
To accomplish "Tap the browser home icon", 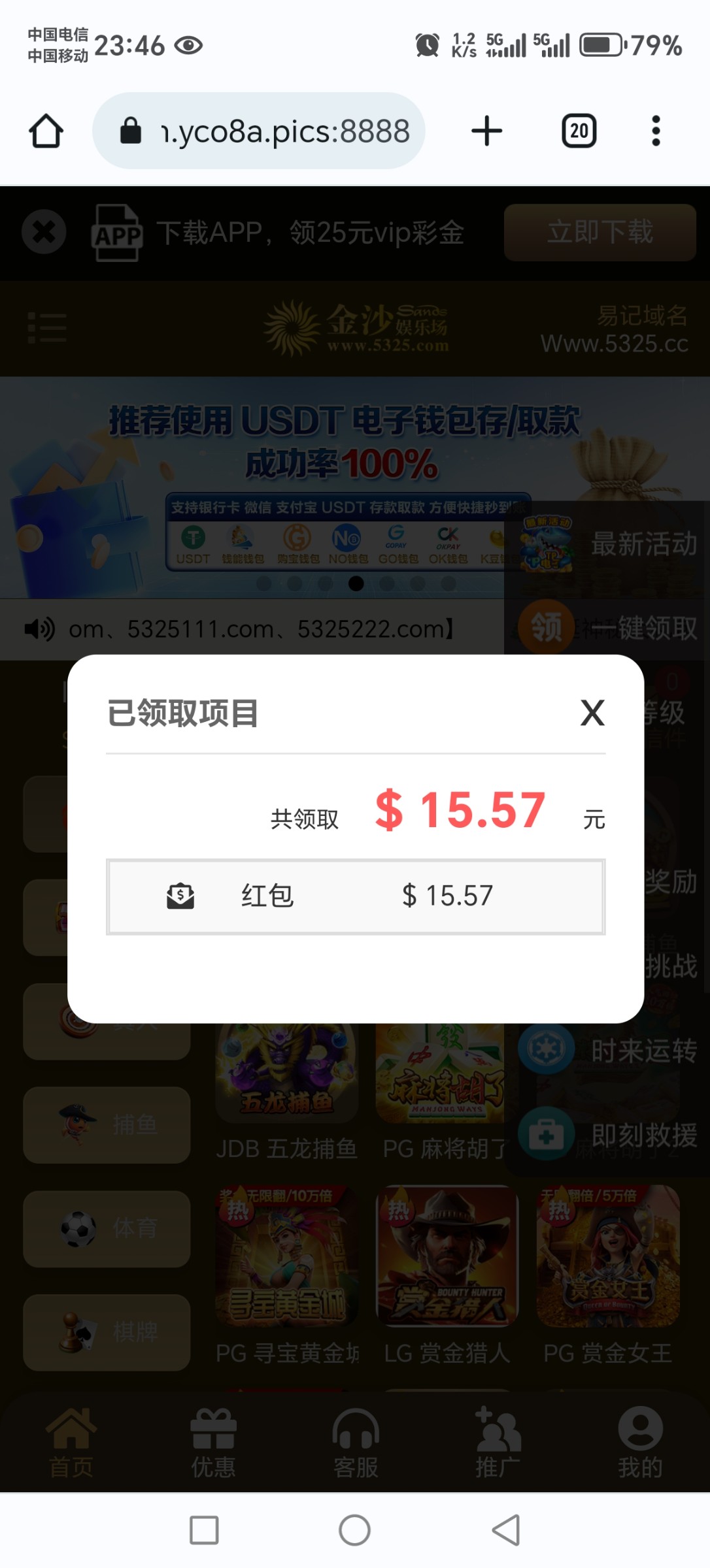I will pos(46,131).
